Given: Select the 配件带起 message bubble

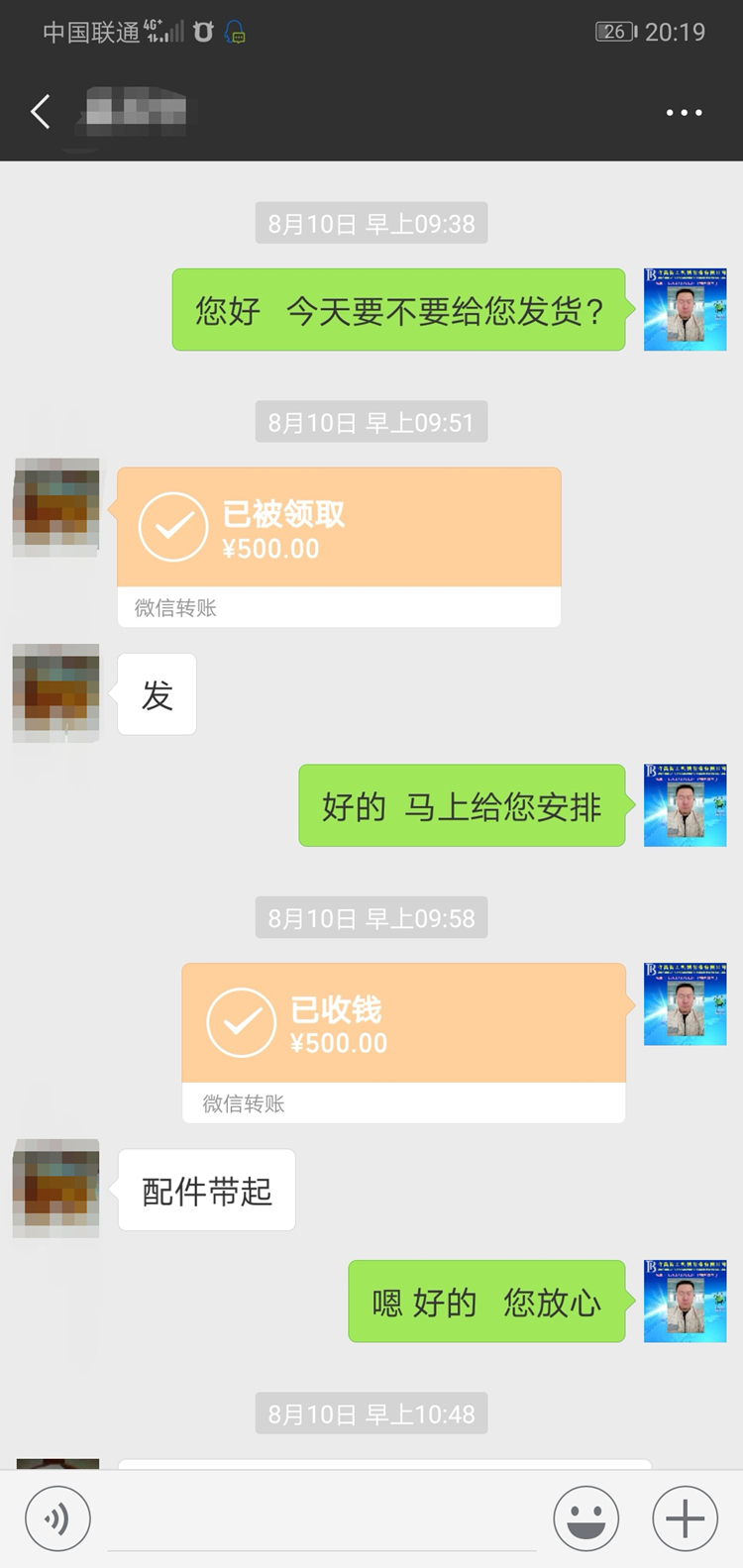Looking at the screenshot, I should 206,1191.
